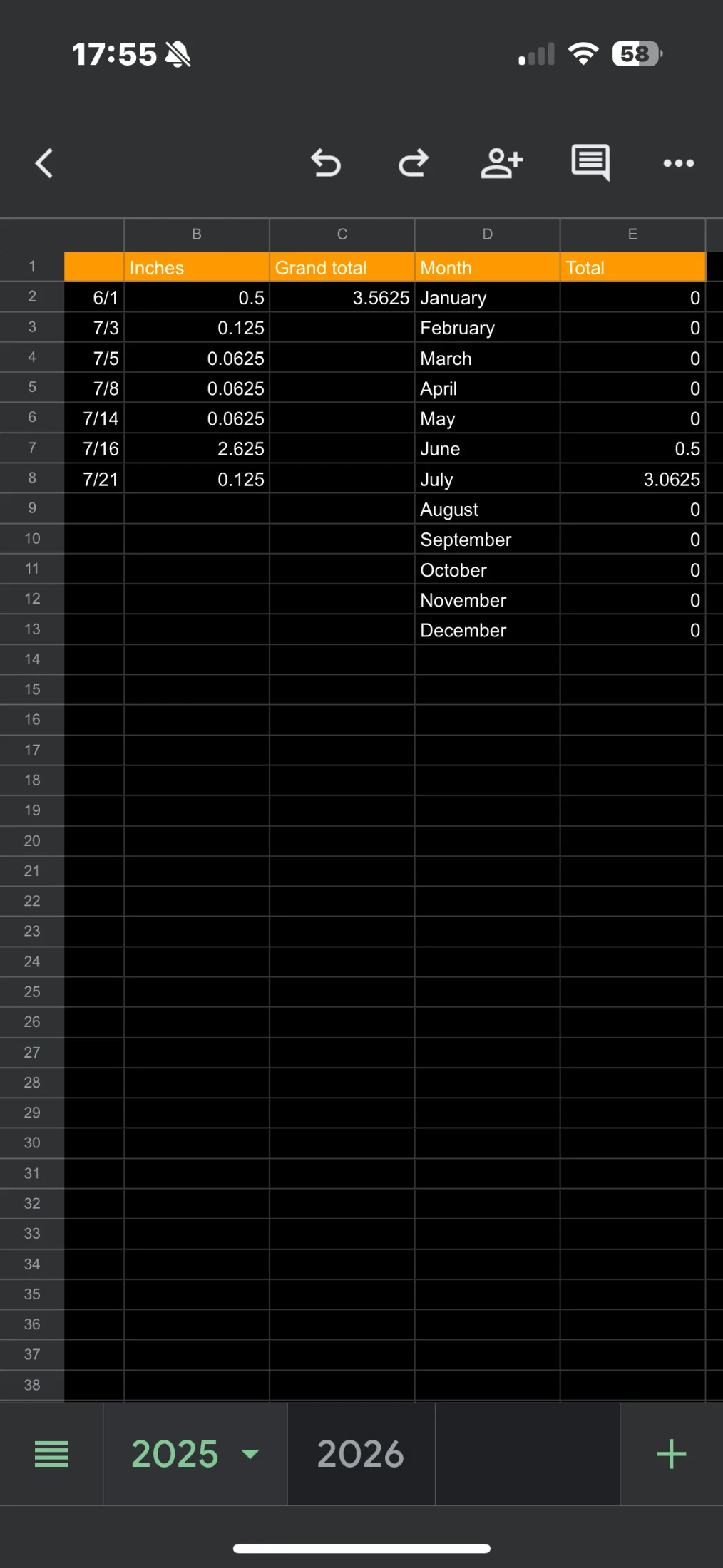The width and height of the screenshot is (723, 1568).
Task: Switch to the 2026 sheet
Action: click(361, 1454)
